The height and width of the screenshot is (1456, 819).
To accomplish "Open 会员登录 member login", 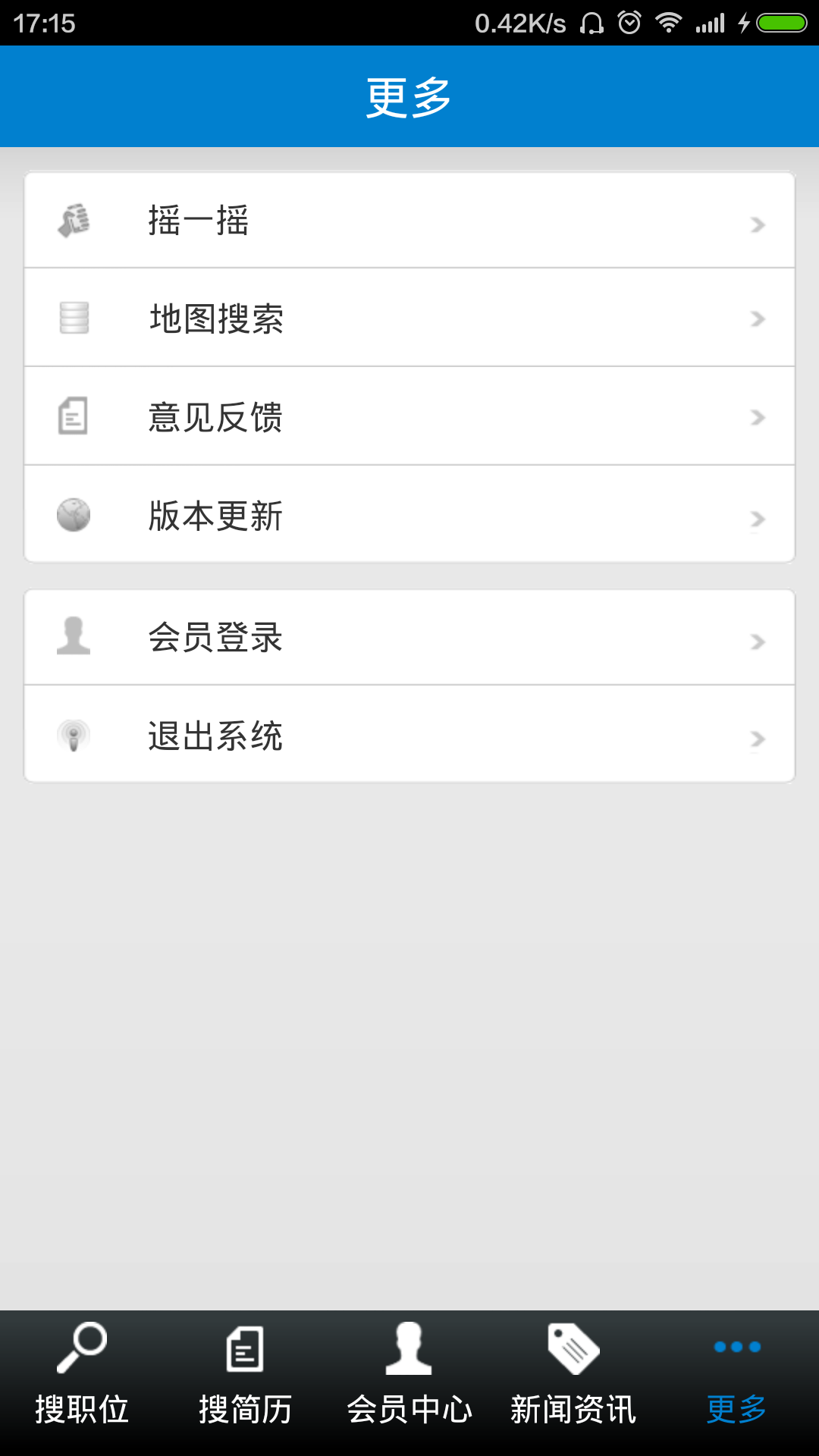I will [409, 638].
